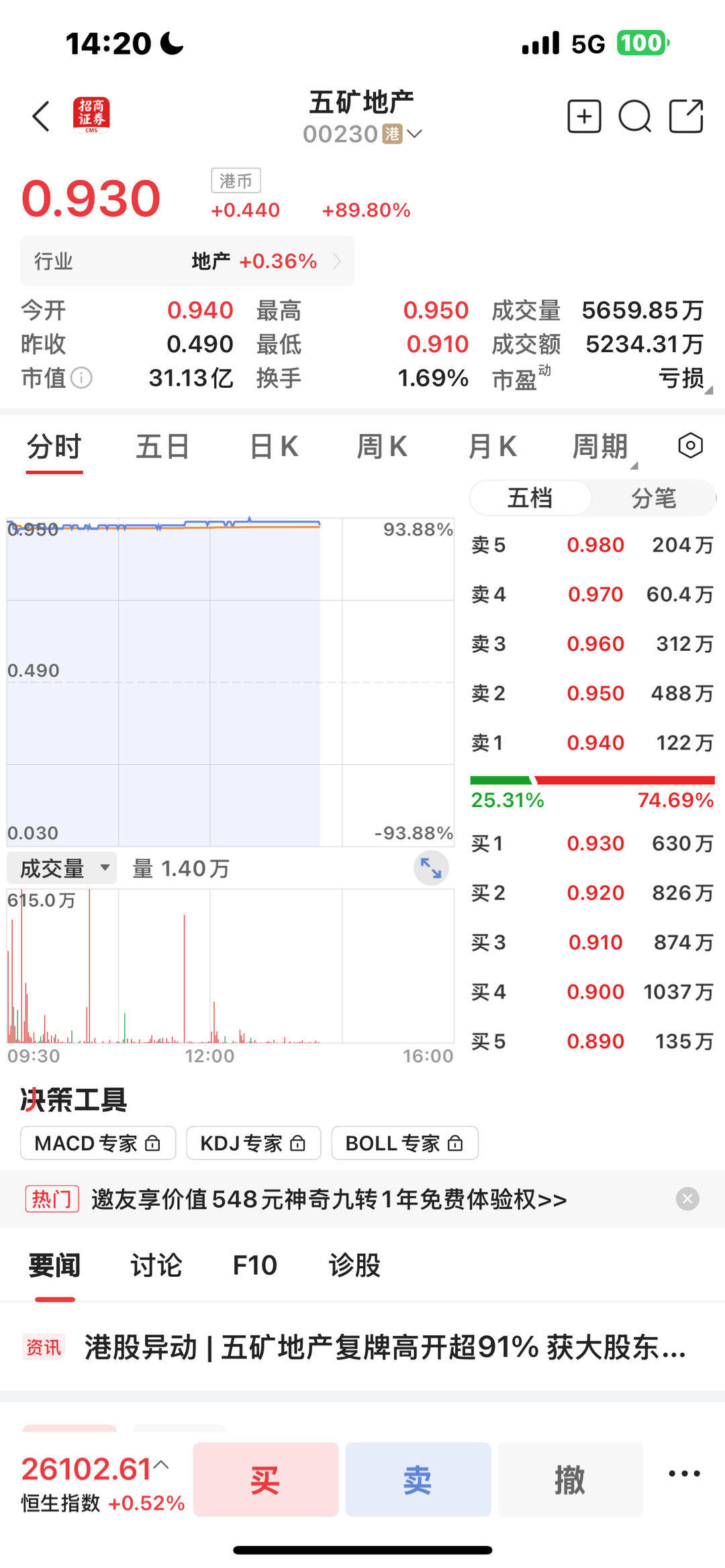
Task: Open chart settings hexagon icon
Action: point(690,446)
